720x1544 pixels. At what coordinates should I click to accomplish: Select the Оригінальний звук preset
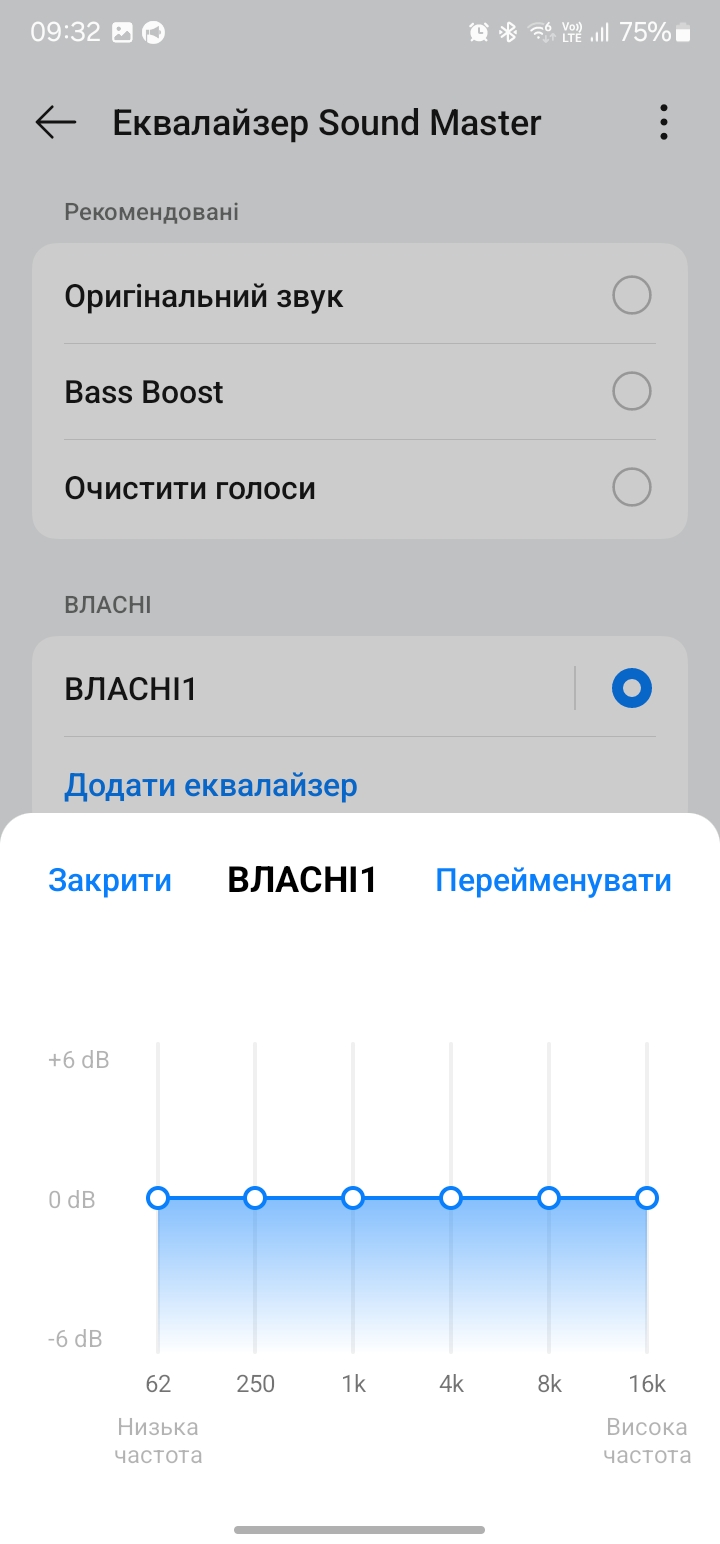click(x=631, y=296)
